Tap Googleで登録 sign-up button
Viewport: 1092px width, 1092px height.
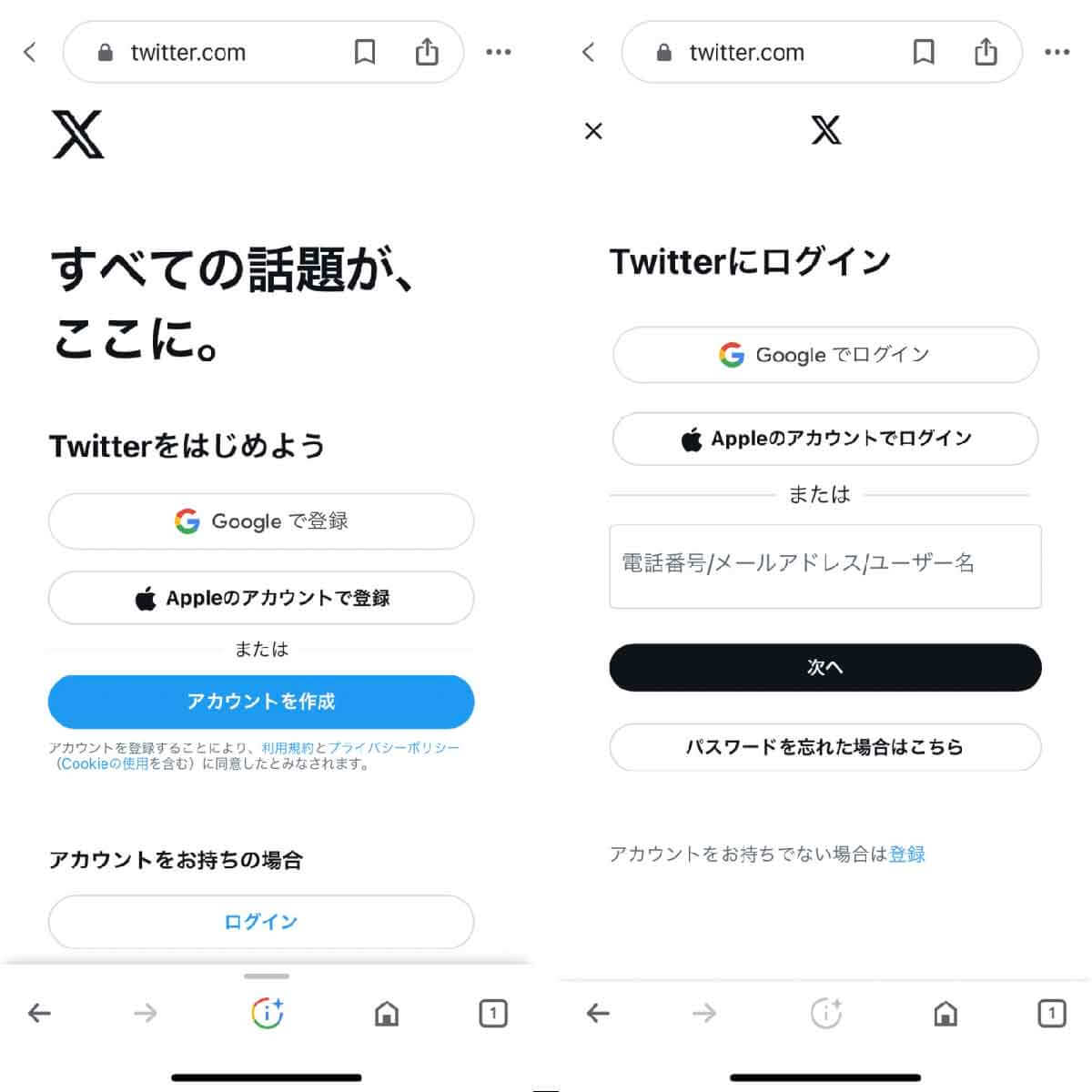[x=261, y=521]
